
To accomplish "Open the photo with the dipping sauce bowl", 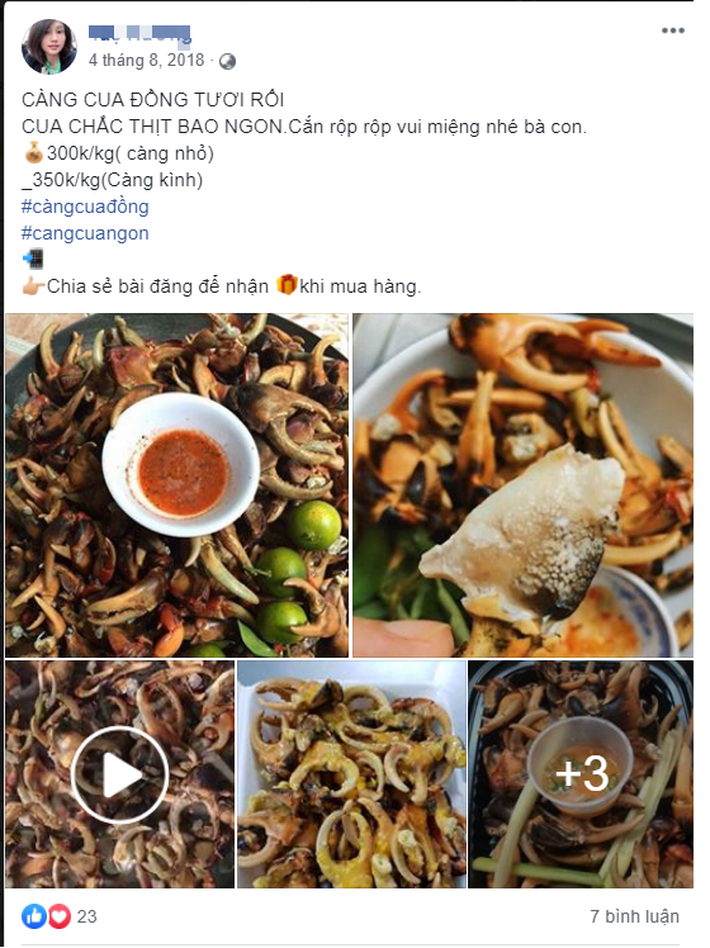I will 177,485.
